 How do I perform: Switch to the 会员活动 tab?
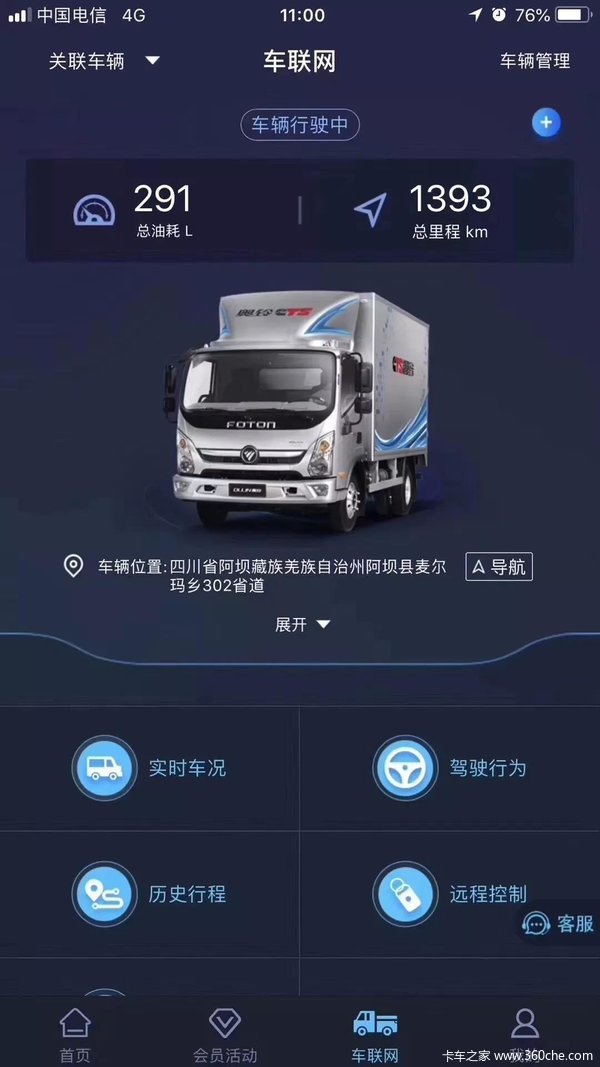point(225,1035)
